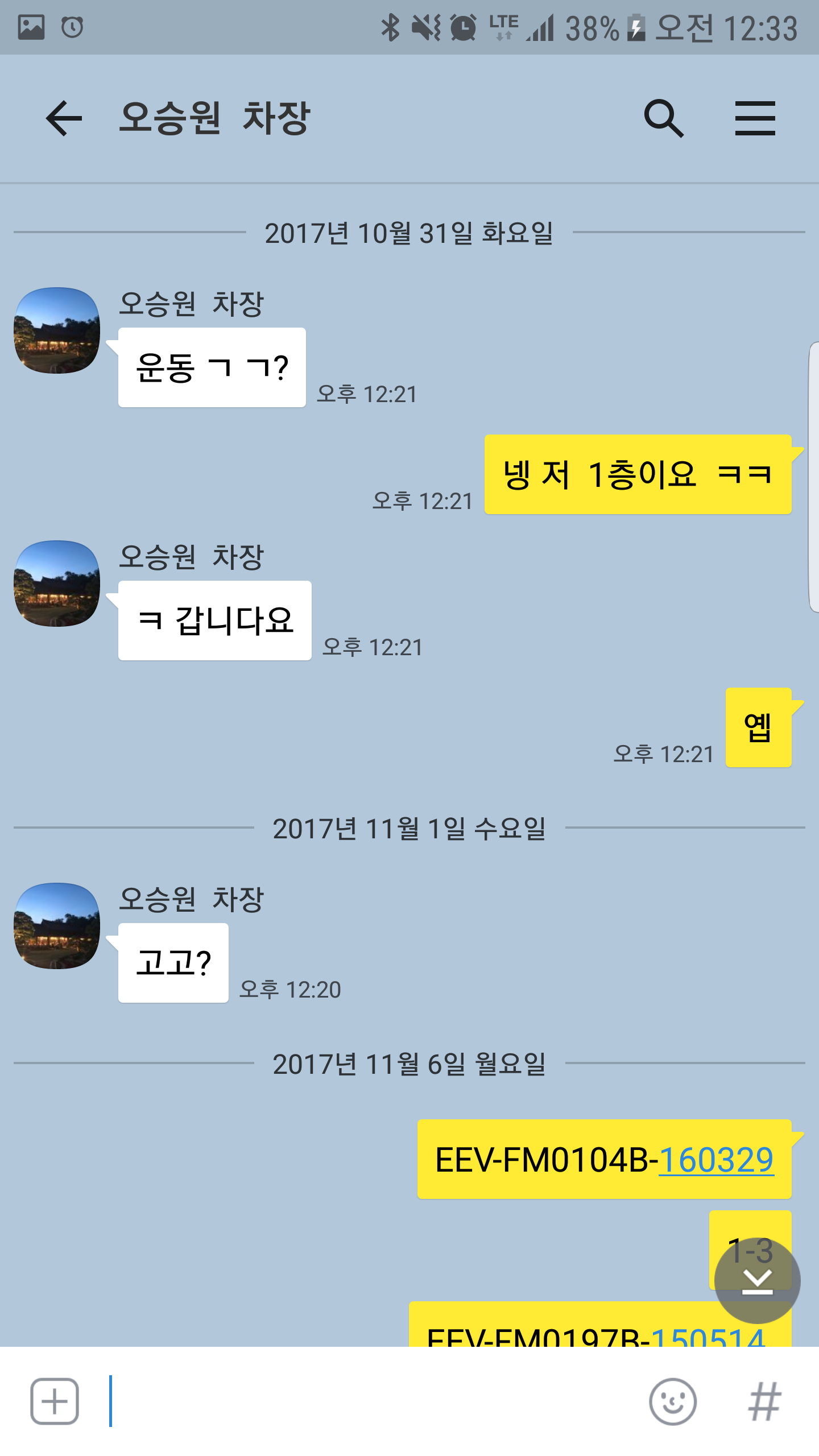View profile picture next to 운동 ㄱㄱ? message
This screenshot has width=819, height=1456.
click(x=57, y=330)
